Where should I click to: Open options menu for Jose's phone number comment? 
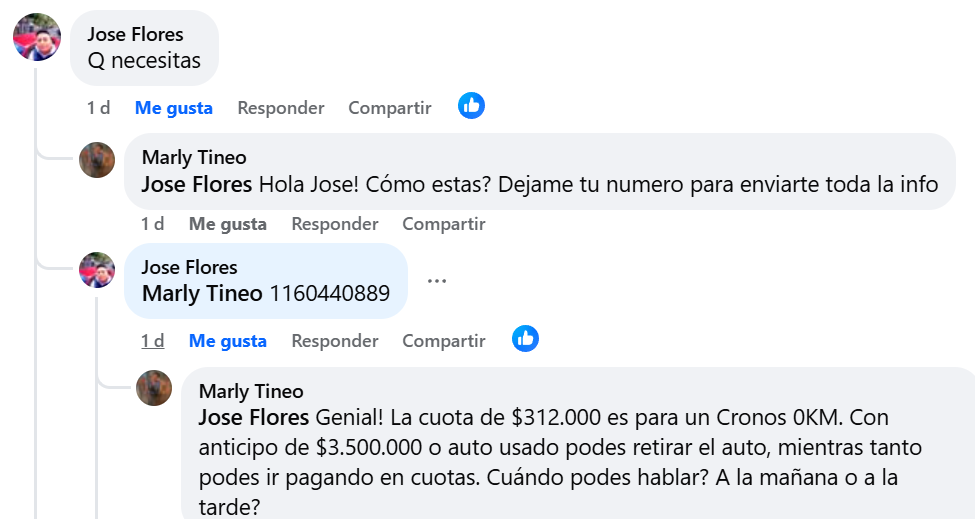[x=436, y=281]
